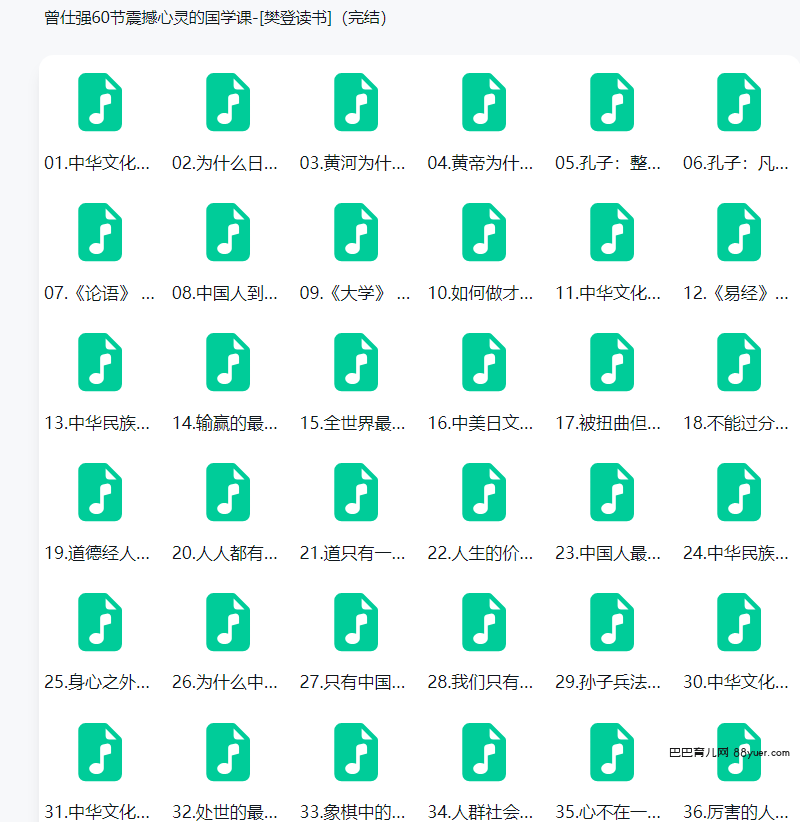This screenshot has height=822, width=800.
Task: Play the file 05.孔子：整
Action: click(x=611, y=103)
